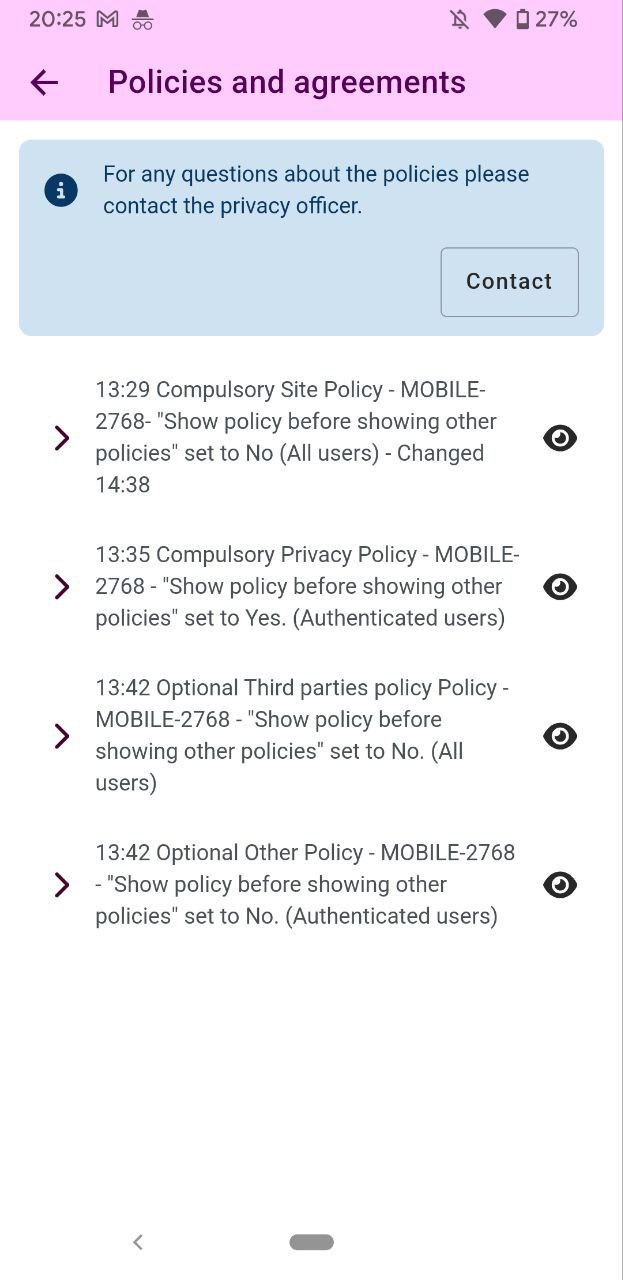View the Compulsory Site Policy via eye icon
This screenshot has width=623, height=1280.
tap(560, 438)
